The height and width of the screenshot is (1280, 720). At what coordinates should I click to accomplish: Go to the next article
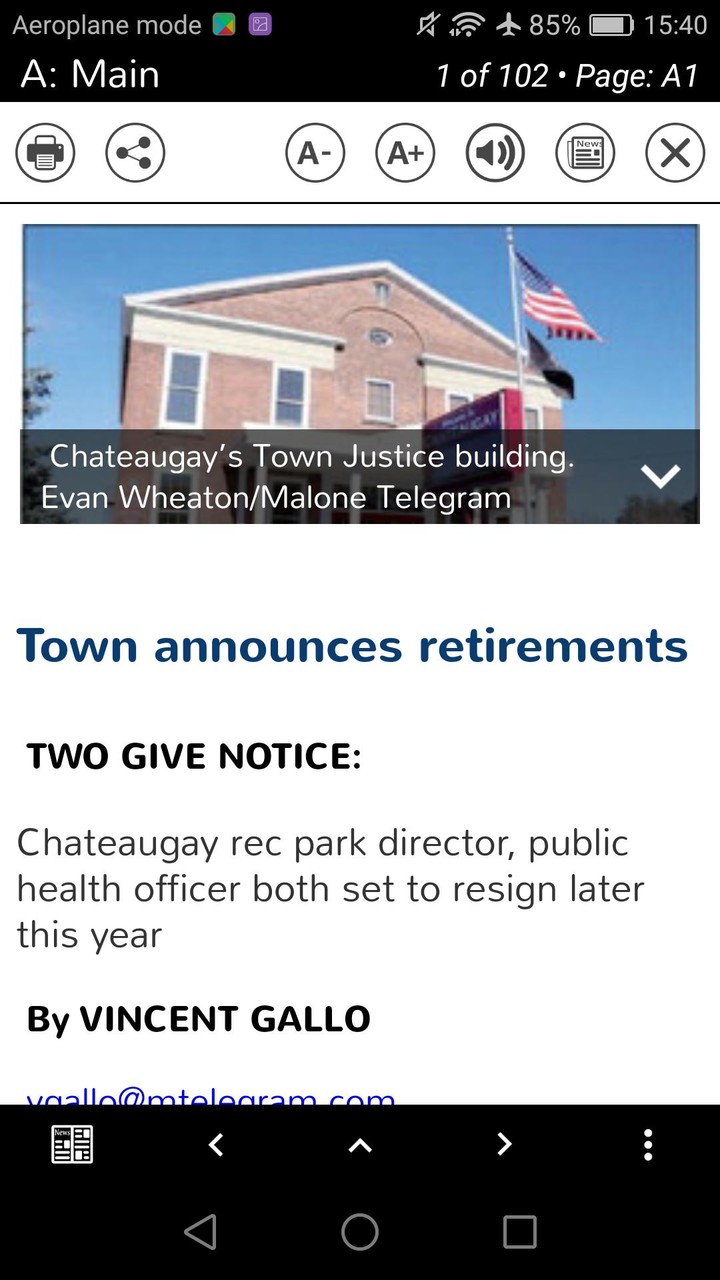[504, 1144]
